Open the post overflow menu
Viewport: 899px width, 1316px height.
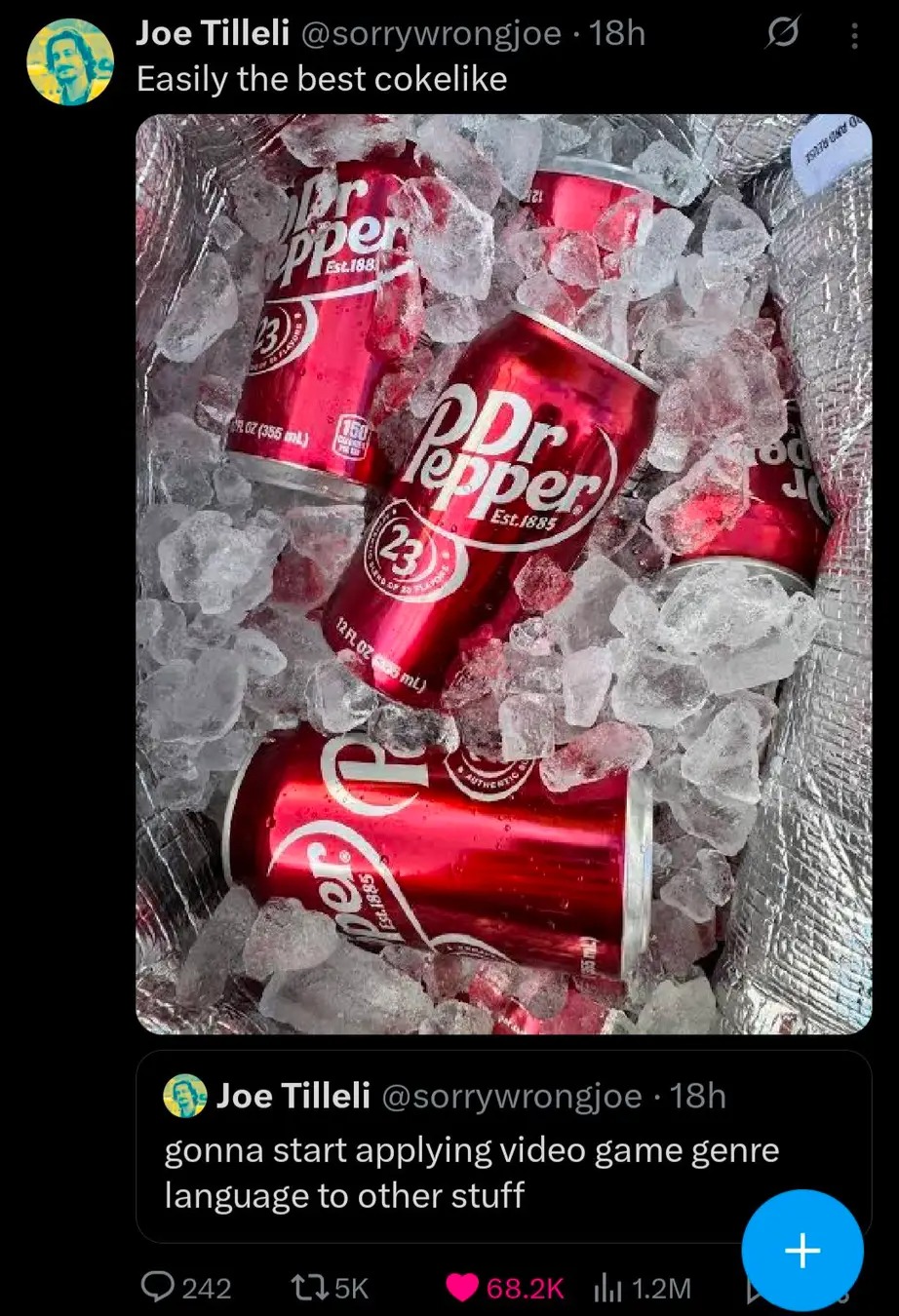point(854,36)
